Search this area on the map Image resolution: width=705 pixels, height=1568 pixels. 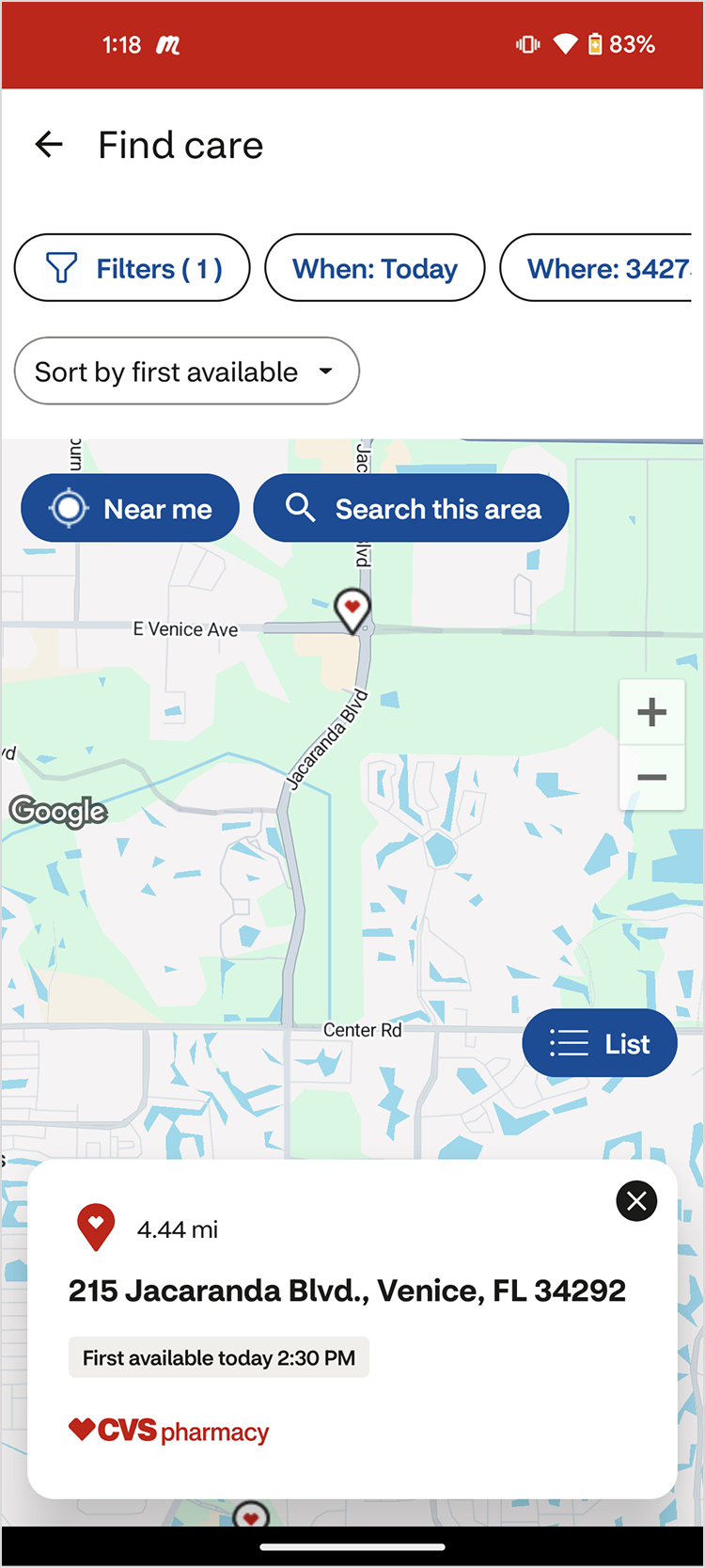[411, 509]
